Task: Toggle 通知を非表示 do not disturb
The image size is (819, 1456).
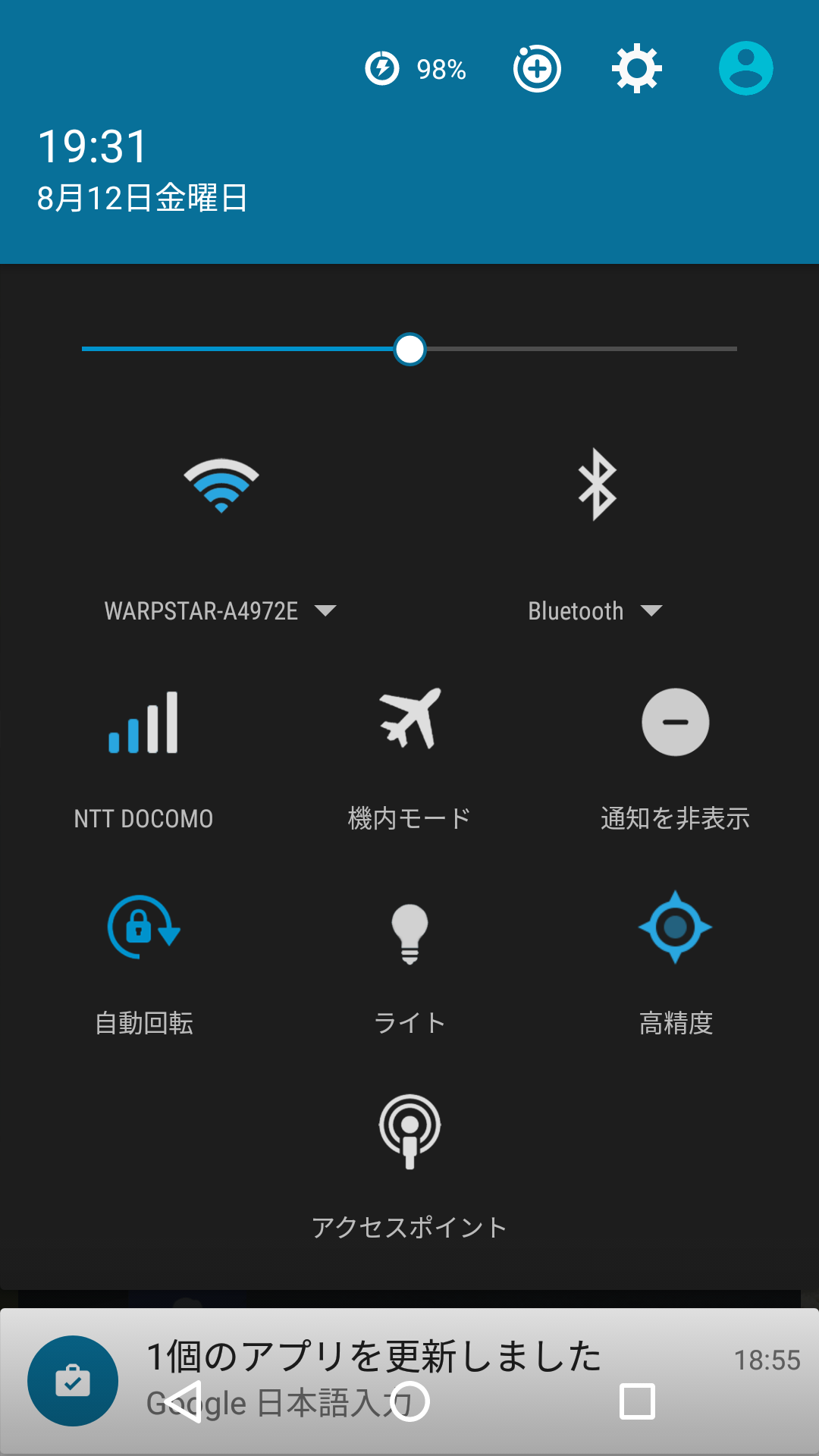Action: [x=675, y=758]
